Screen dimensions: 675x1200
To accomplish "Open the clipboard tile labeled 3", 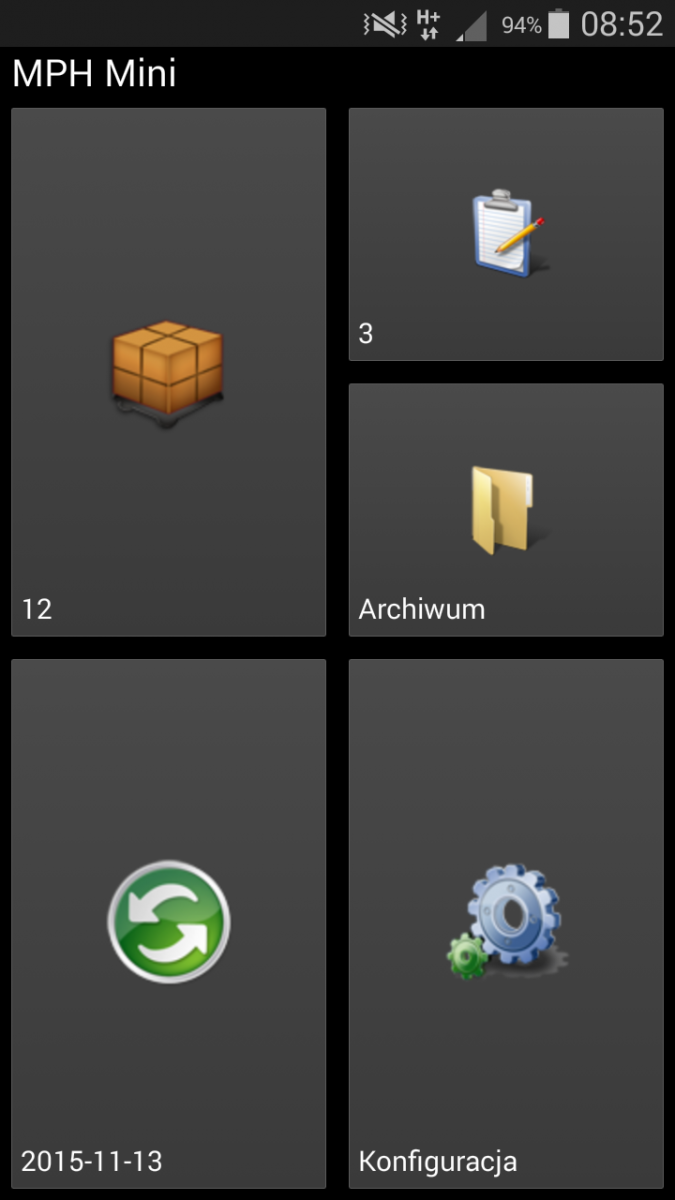I will (506, 234).
